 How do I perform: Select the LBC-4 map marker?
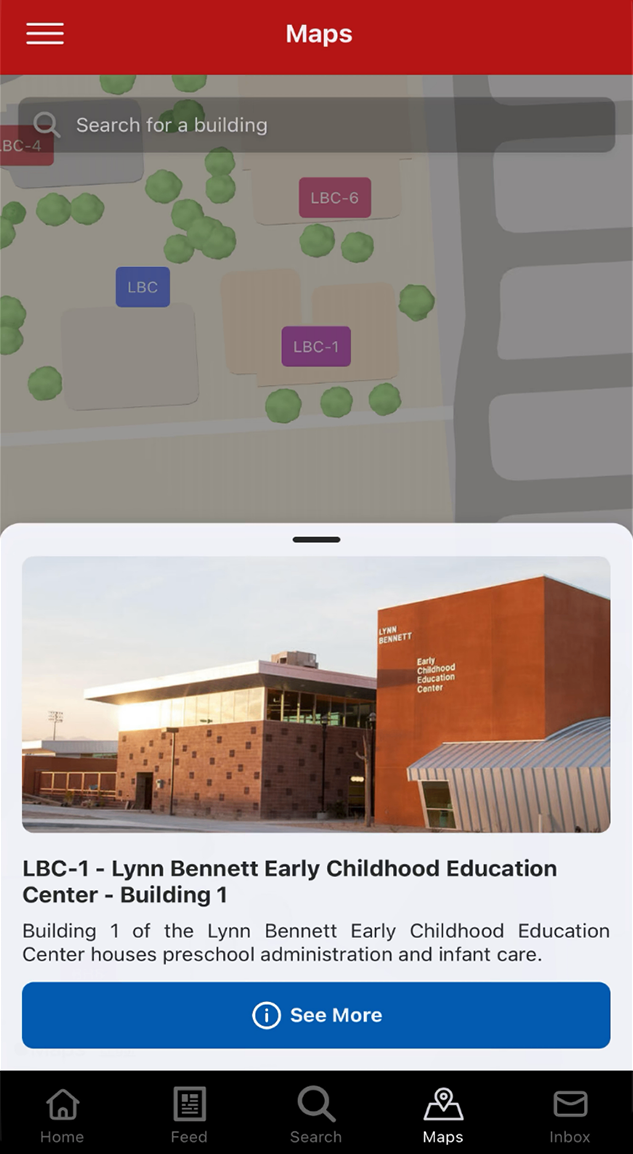pos(24,146)
